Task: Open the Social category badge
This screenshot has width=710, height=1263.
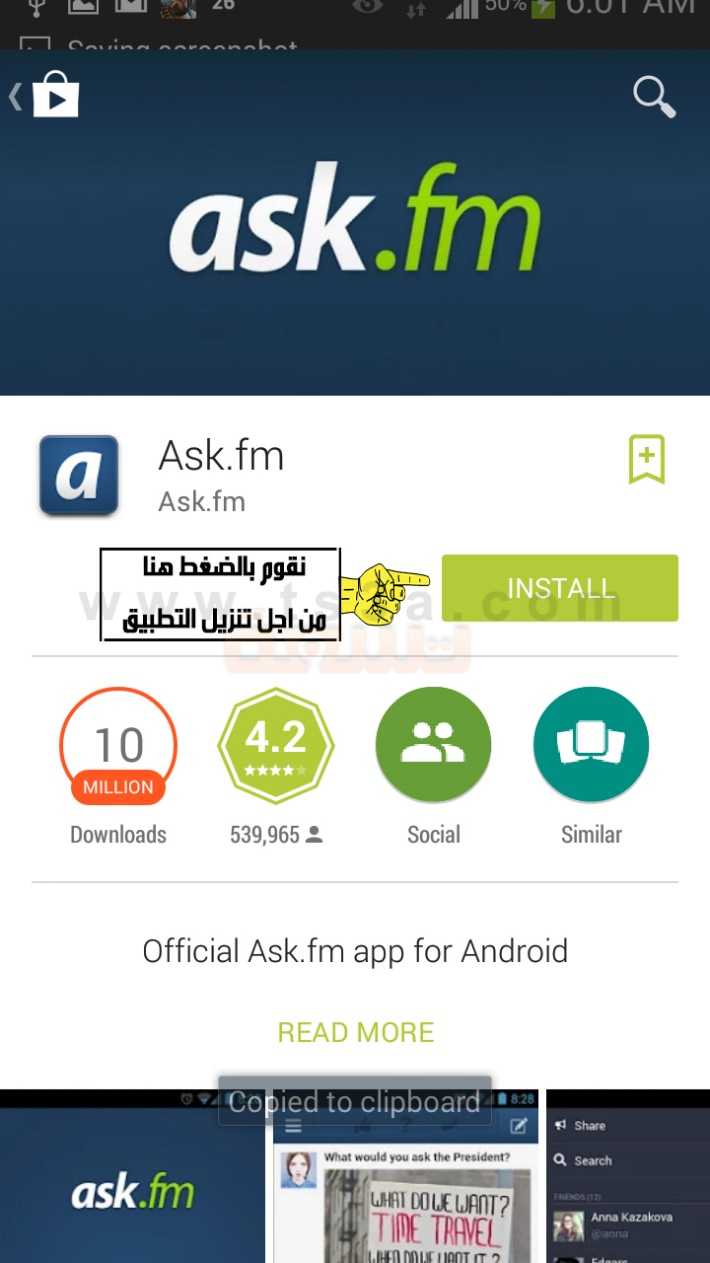Action: [x=433, y=745]
